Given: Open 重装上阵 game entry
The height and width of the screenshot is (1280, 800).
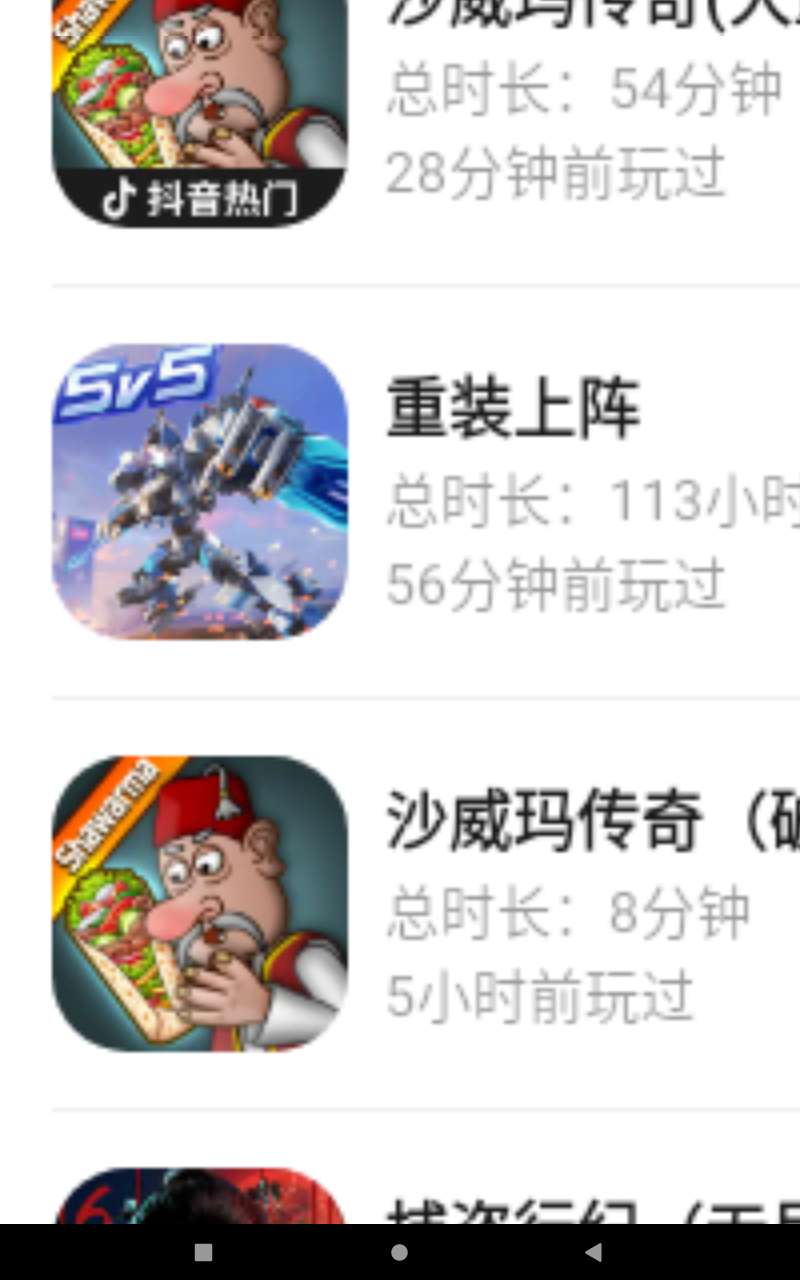Looking at the screenshot, I should [512, 409].
